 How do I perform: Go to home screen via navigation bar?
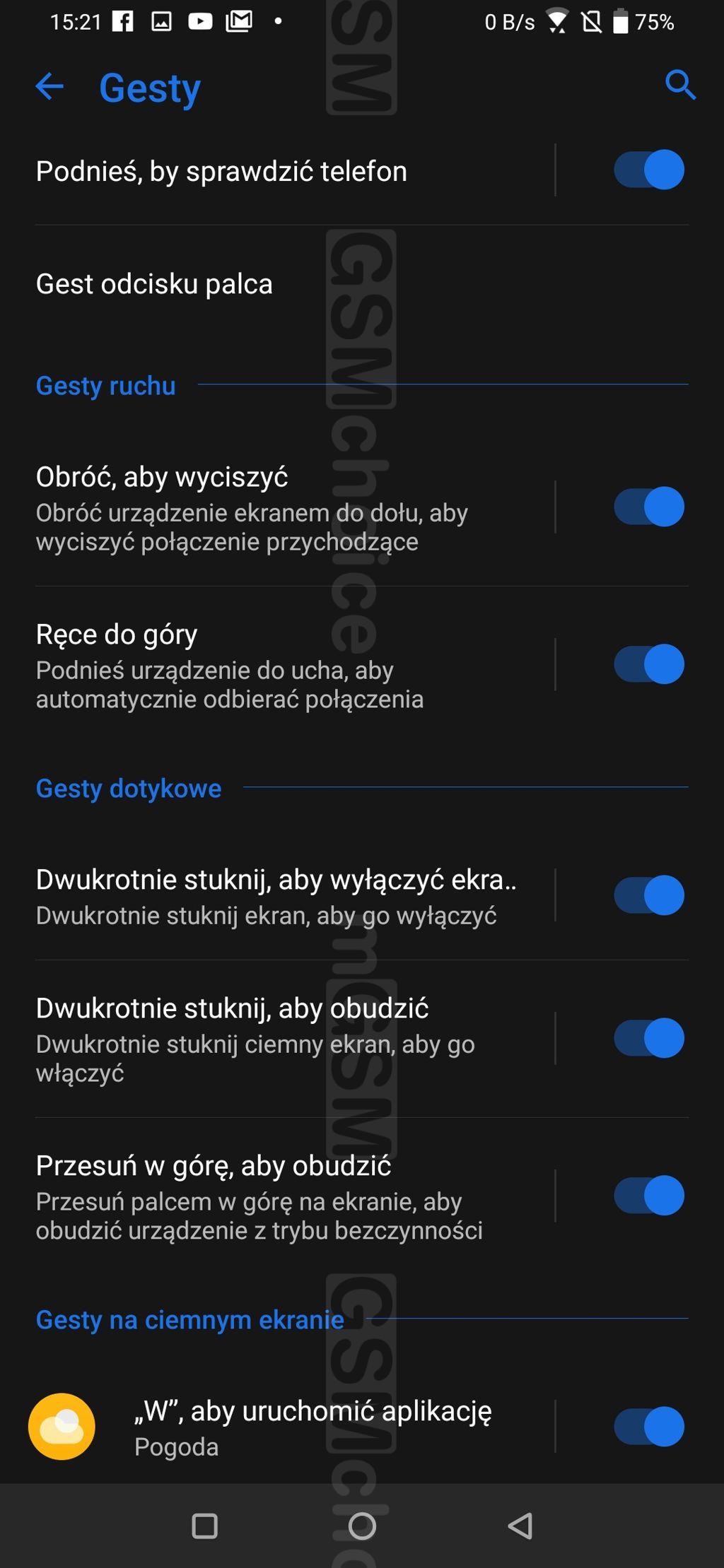pos(362,1526)
